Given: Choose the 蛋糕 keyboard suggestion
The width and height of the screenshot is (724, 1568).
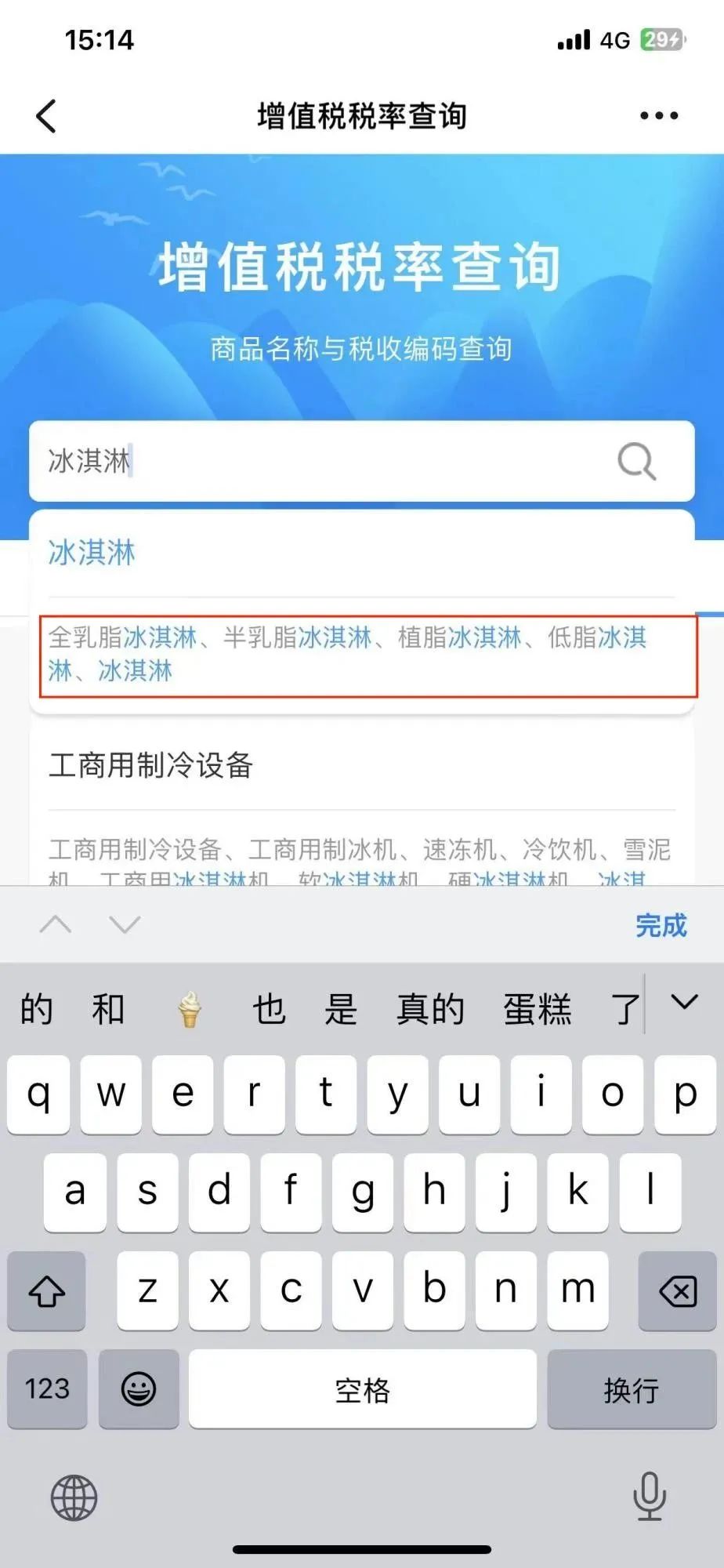Looking at the screenshot, I should (538, 1009).
